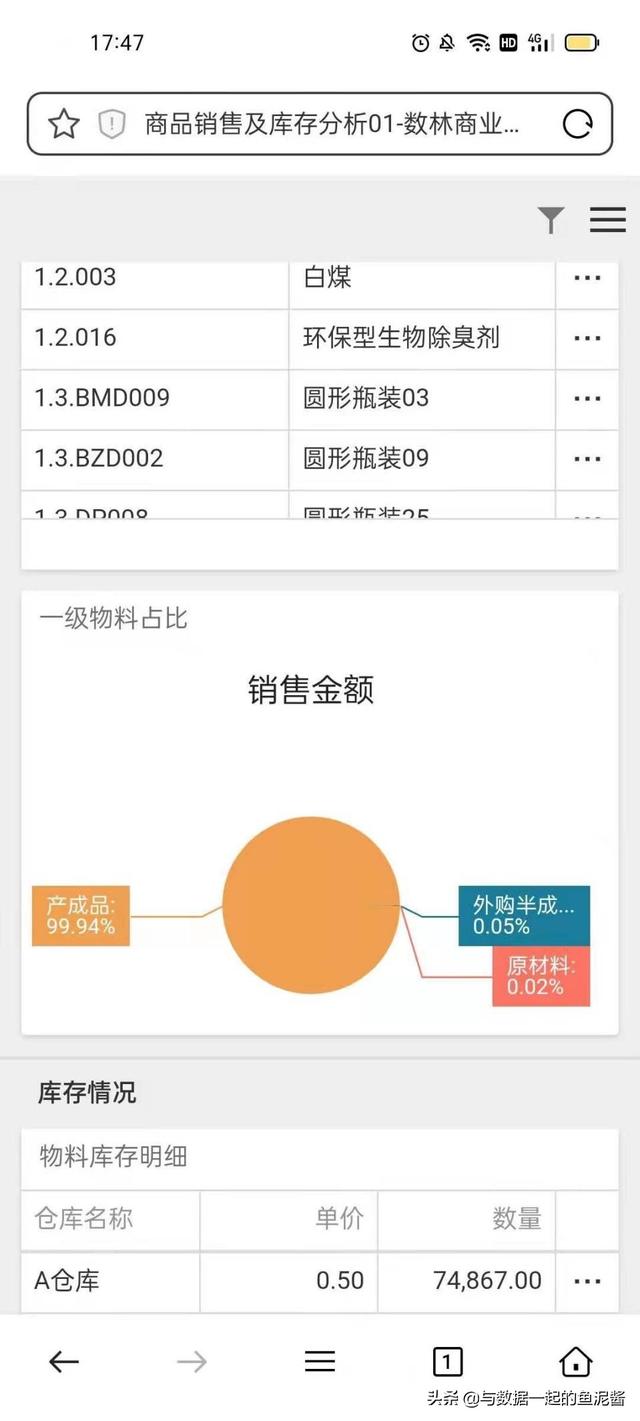The height and width of the screenshot is (1421, 640).
Task: Open the more options for 圆形瓶装03 row
Action: [587, 398]
